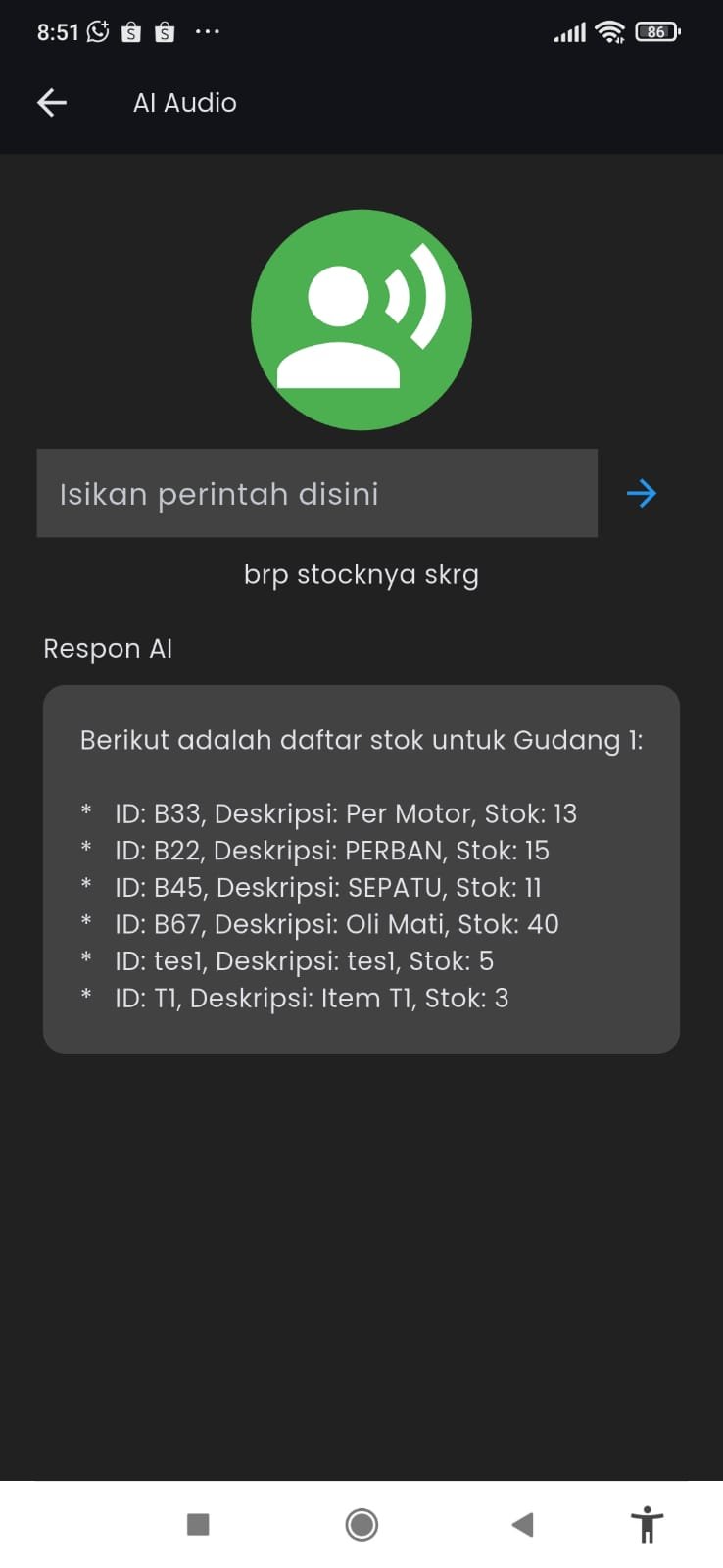Tap the blue send arrow to submit command
This screenshot has height=1568, width=723.
[x=642, y=493]
